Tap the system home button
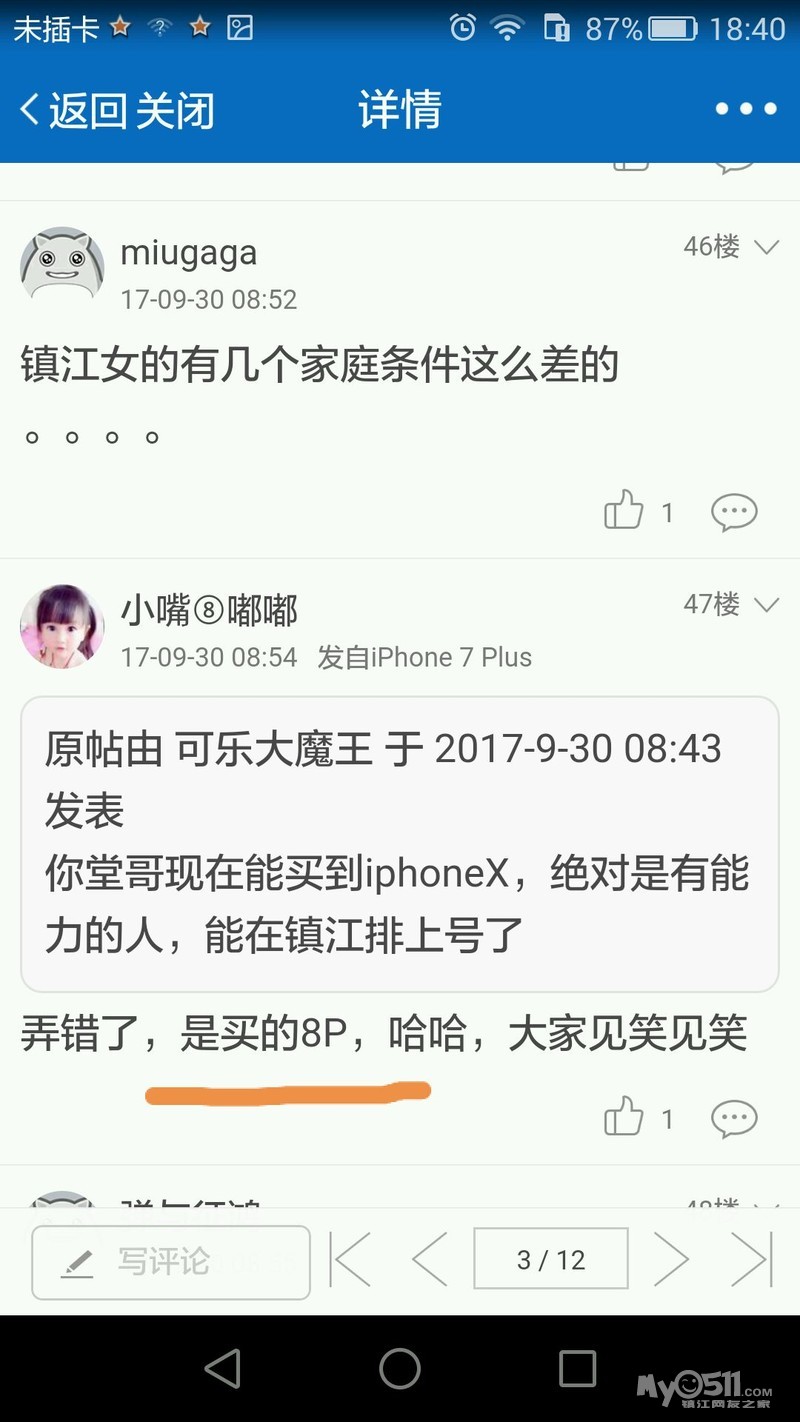 [400, 1368]
